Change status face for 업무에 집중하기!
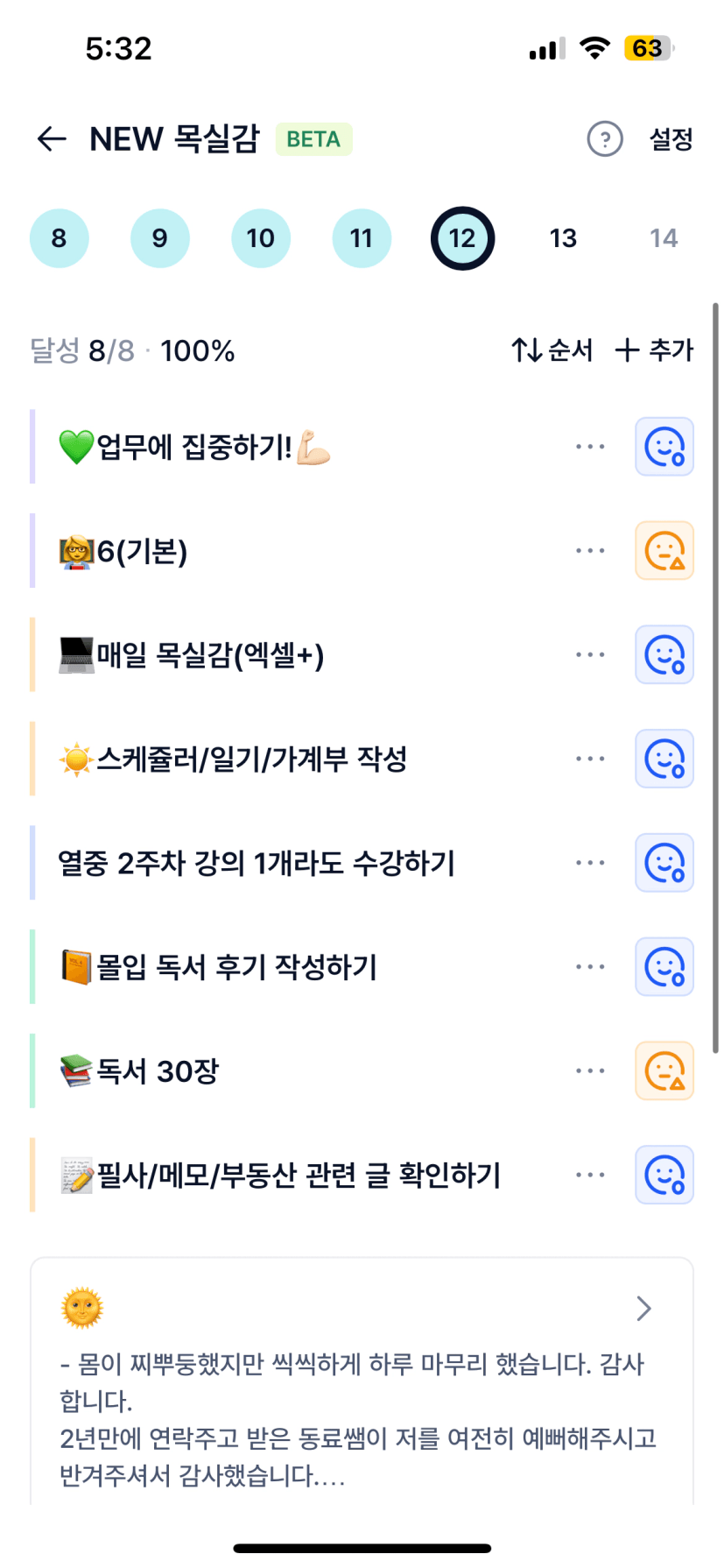Screen dimensions: 724x1568 coord(664,447)
